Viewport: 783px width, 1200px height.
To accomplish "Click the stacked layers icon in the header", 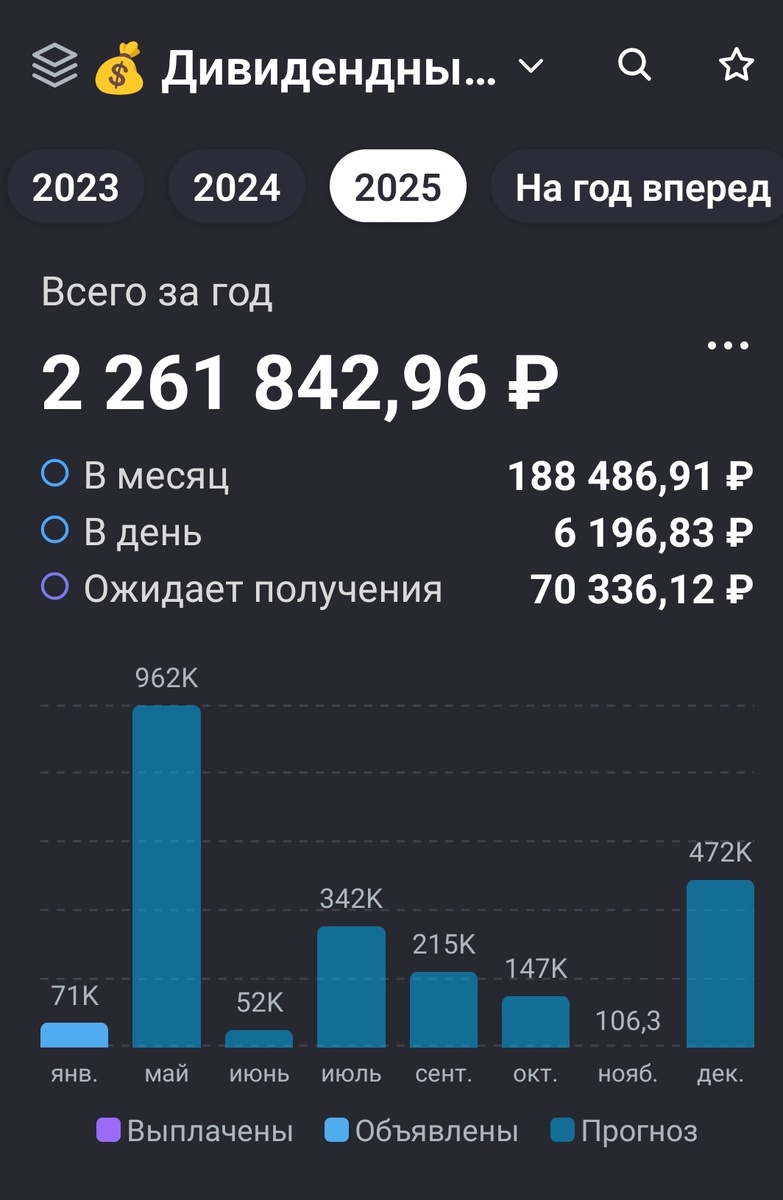I will click(55, 64).
